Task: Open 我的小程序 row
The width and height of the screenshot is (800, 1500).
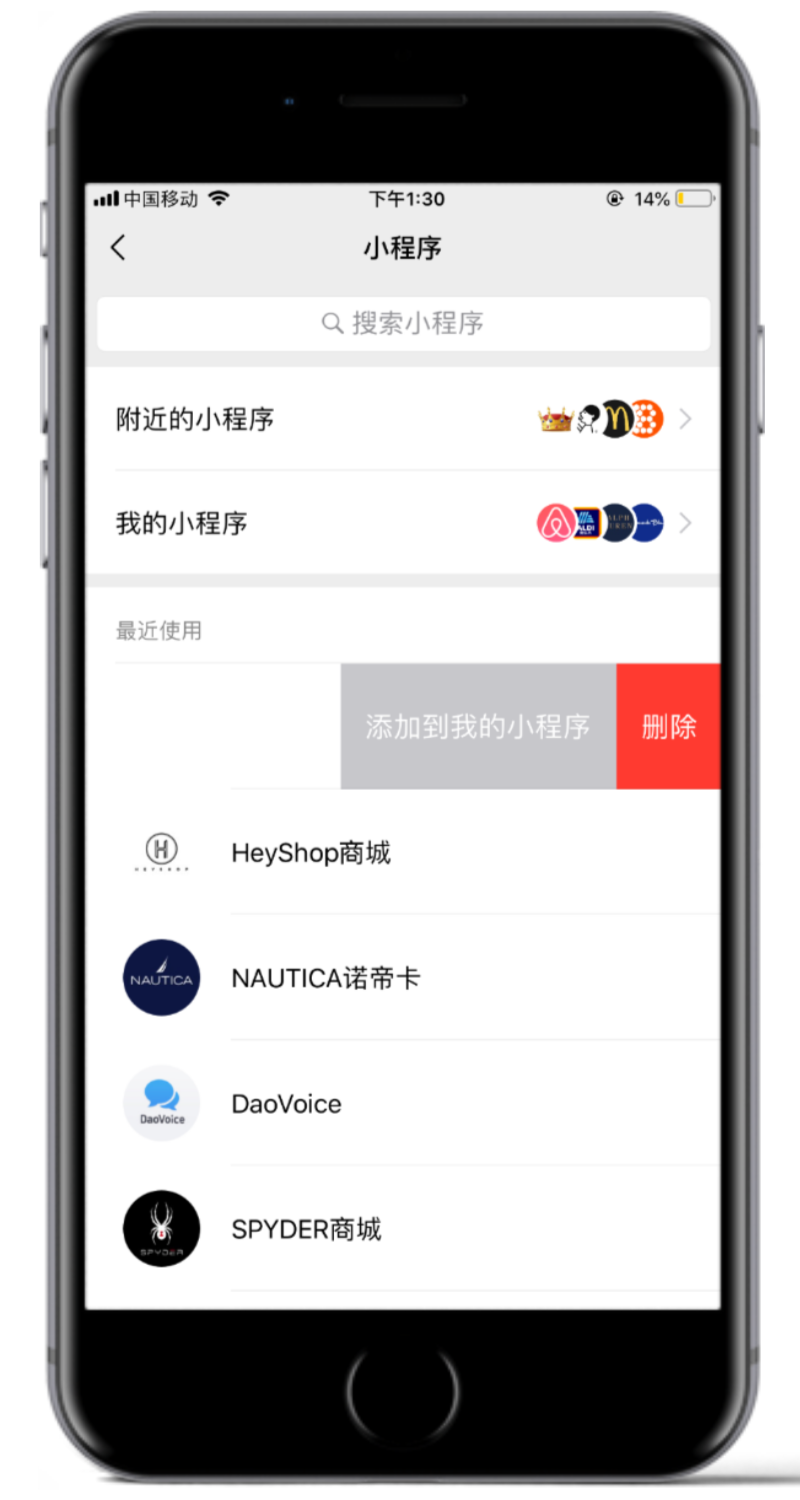Action: pos(402,523)
